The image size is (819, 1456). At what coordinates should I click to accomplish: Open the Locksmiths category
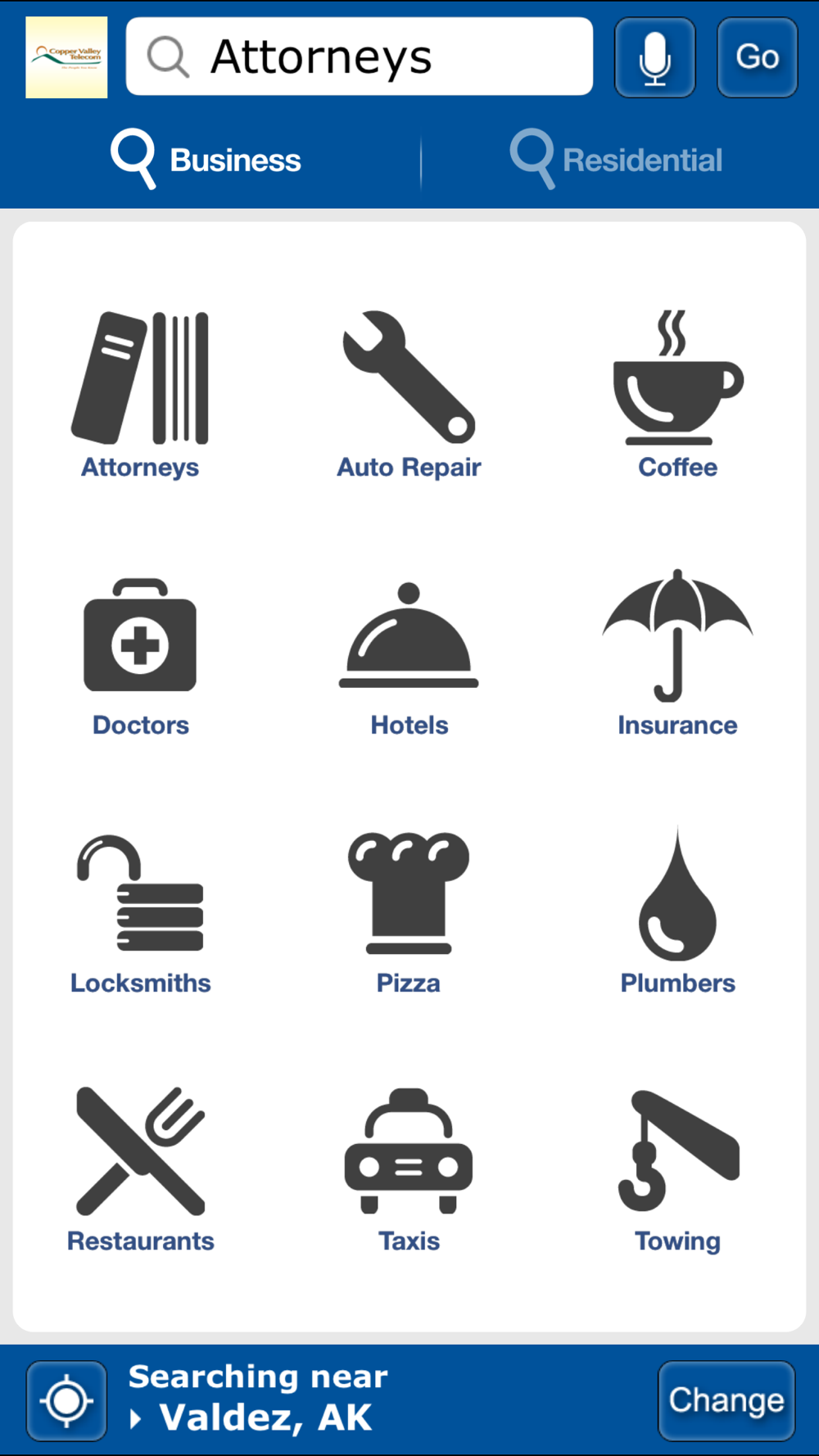click(140, 912)
